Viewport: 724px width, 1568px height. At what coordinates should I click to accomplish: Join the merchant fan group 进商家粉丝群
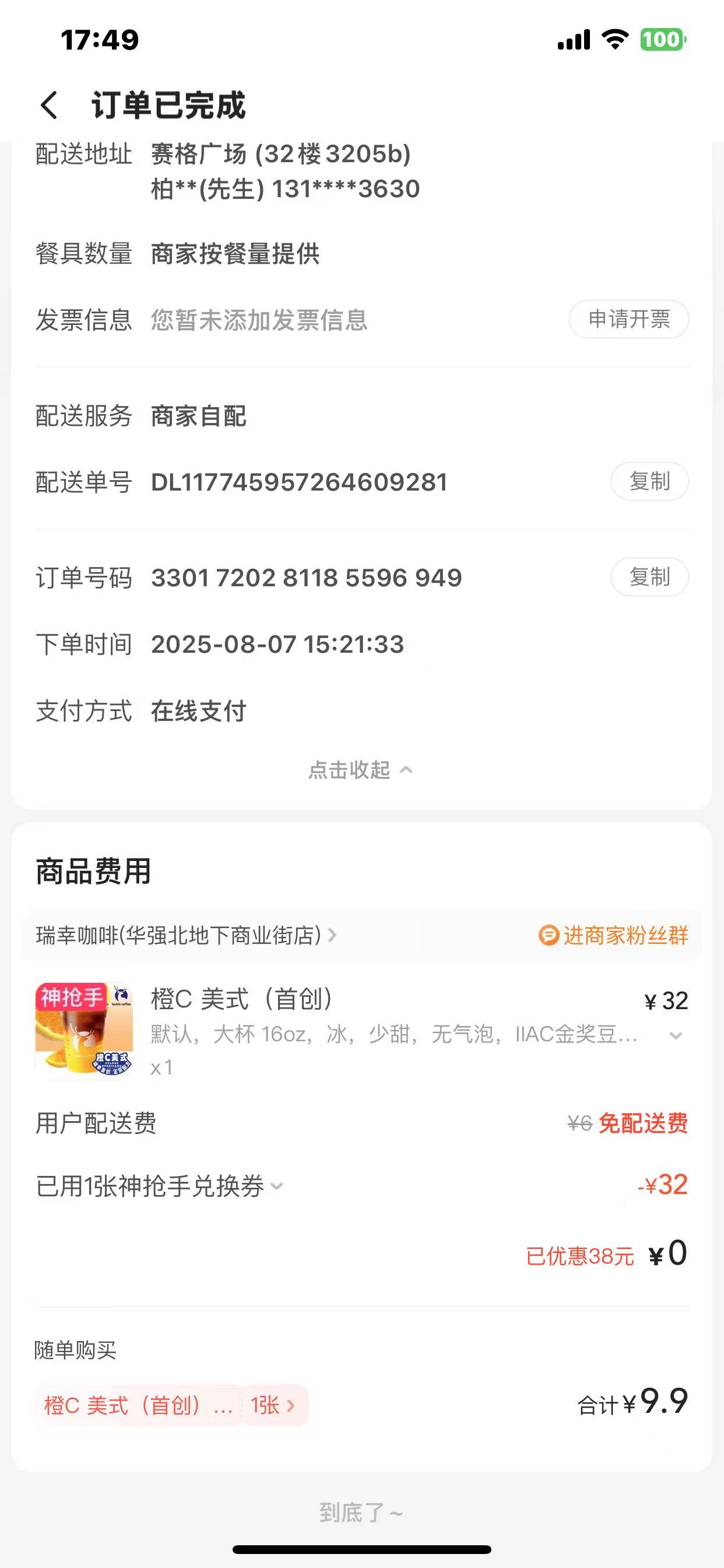(613, 935)
